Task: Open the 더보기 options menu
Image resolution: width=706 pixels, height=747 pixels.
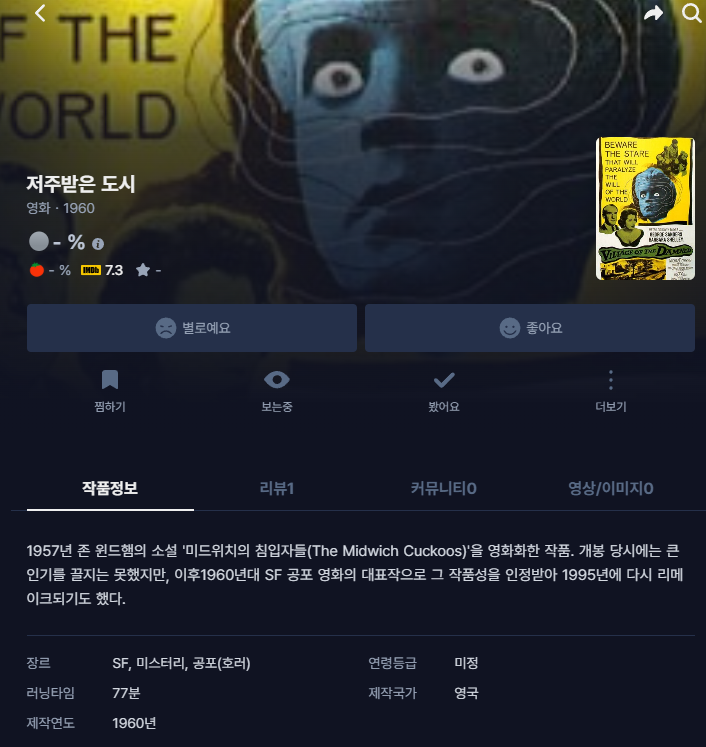Action: point(610,391)
